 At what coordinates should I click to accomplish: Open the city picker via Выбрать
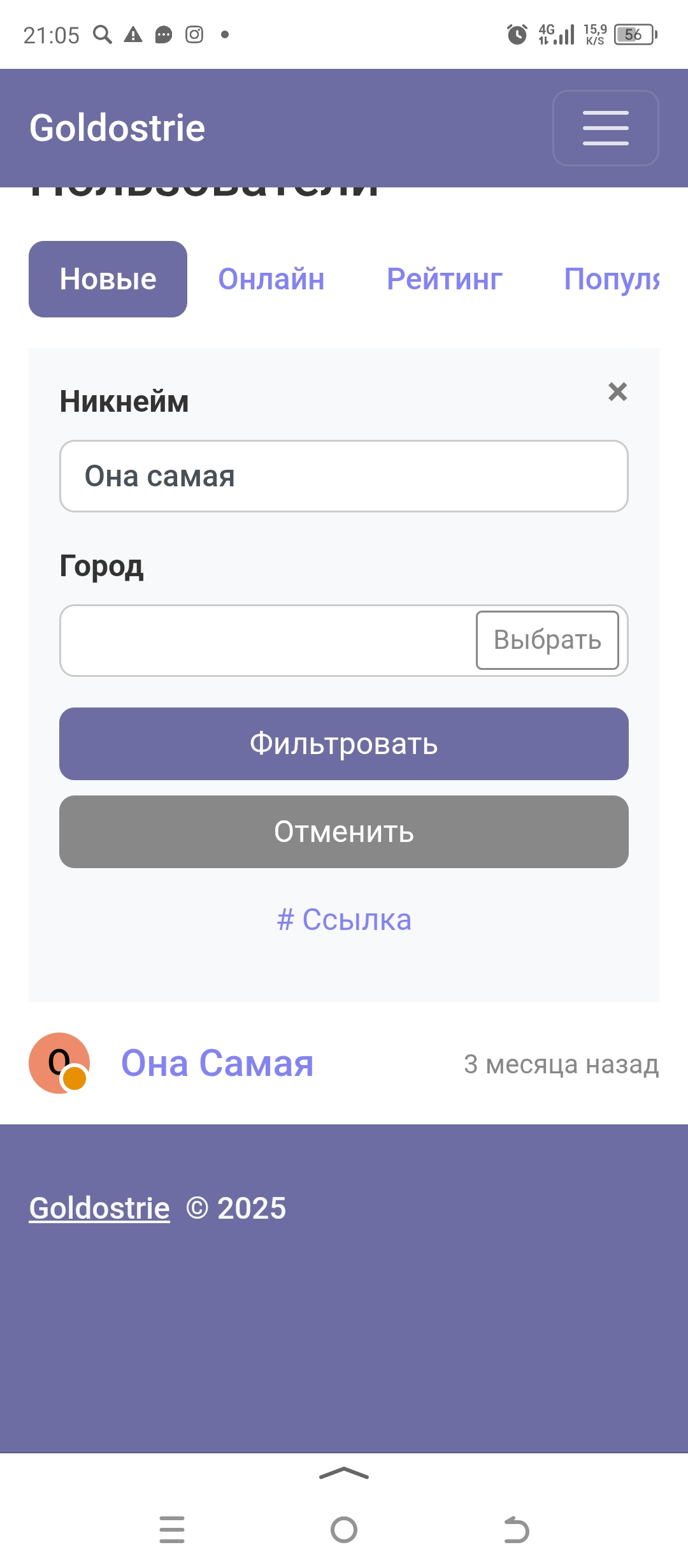tap(547, 640)
